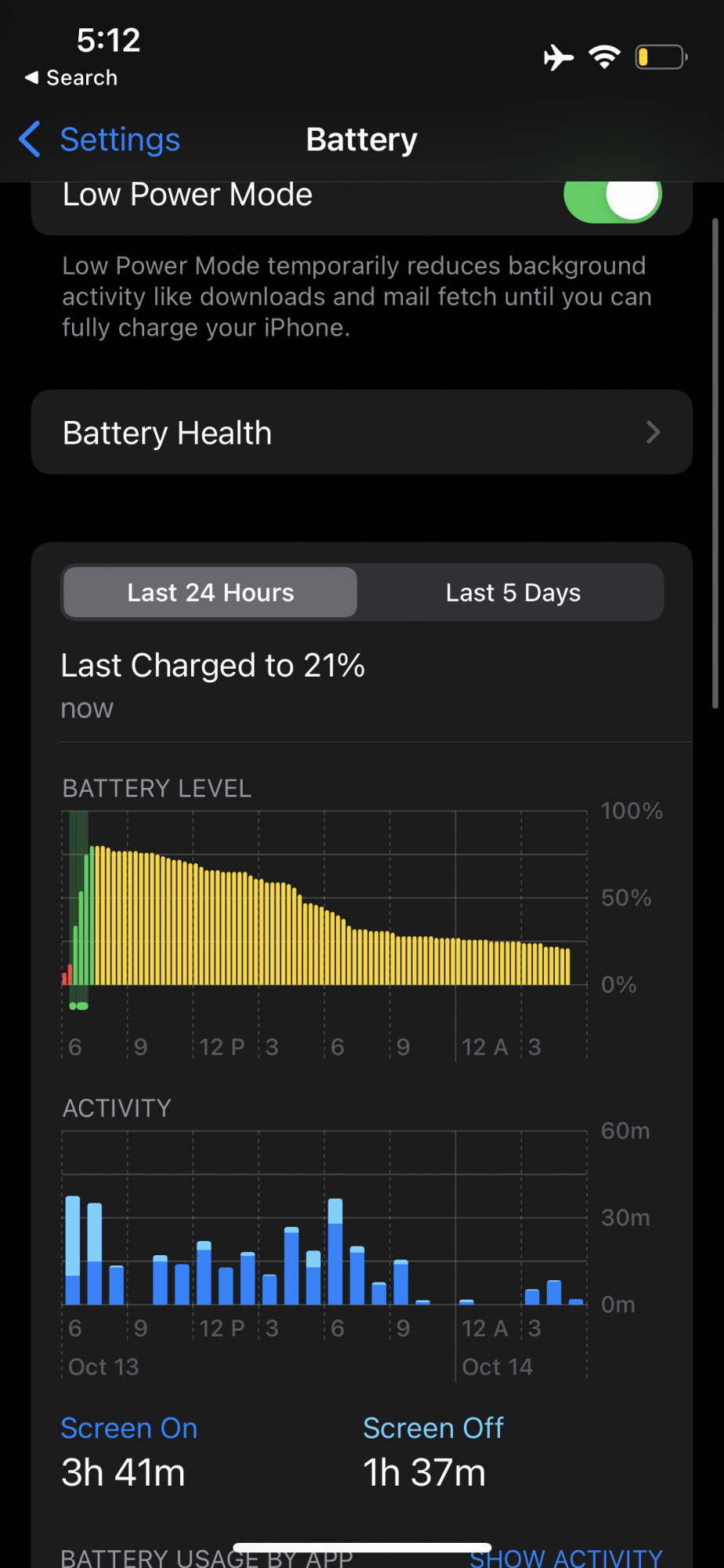
Task: Tap Show Activity link
Action: (x=566, y=1557)
